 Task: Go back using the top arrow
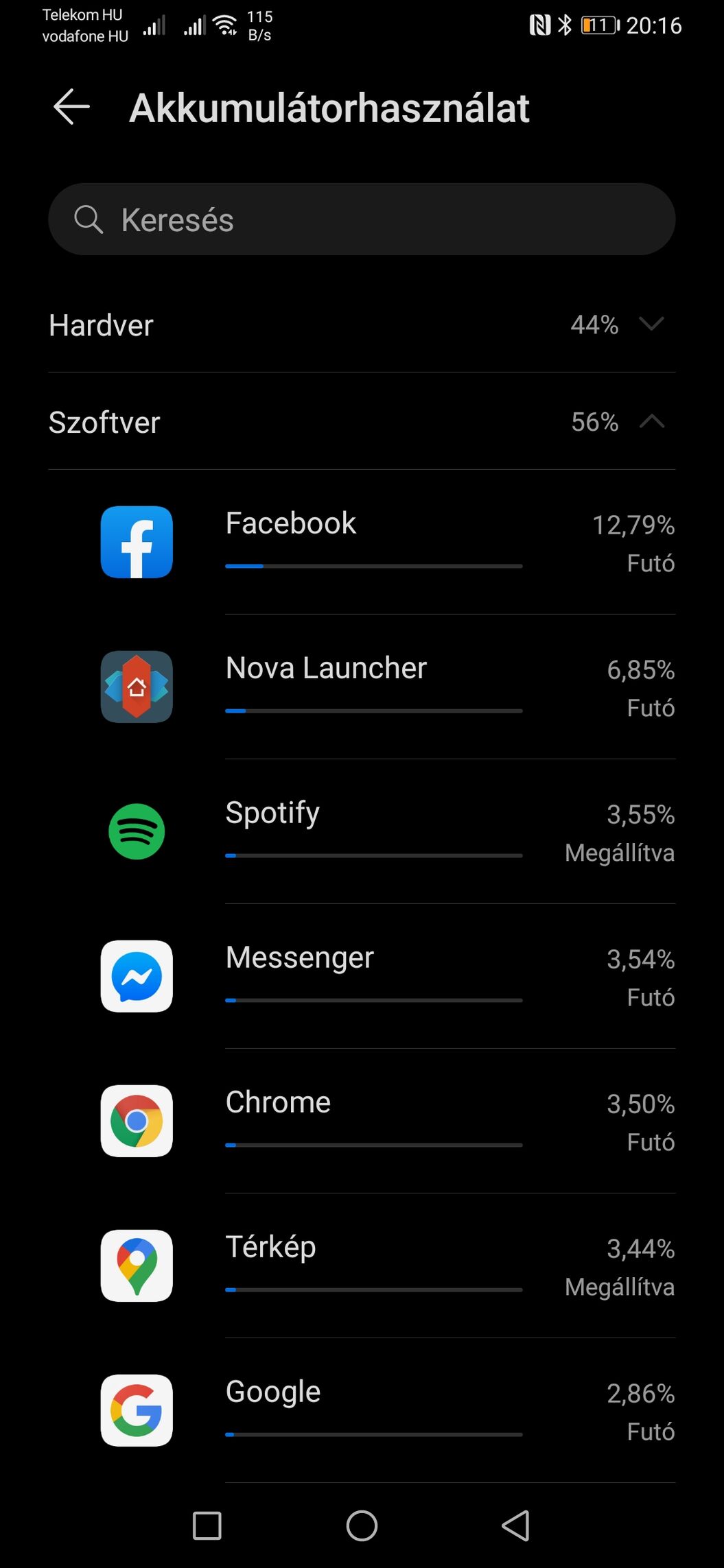click(x=71, y=107)
